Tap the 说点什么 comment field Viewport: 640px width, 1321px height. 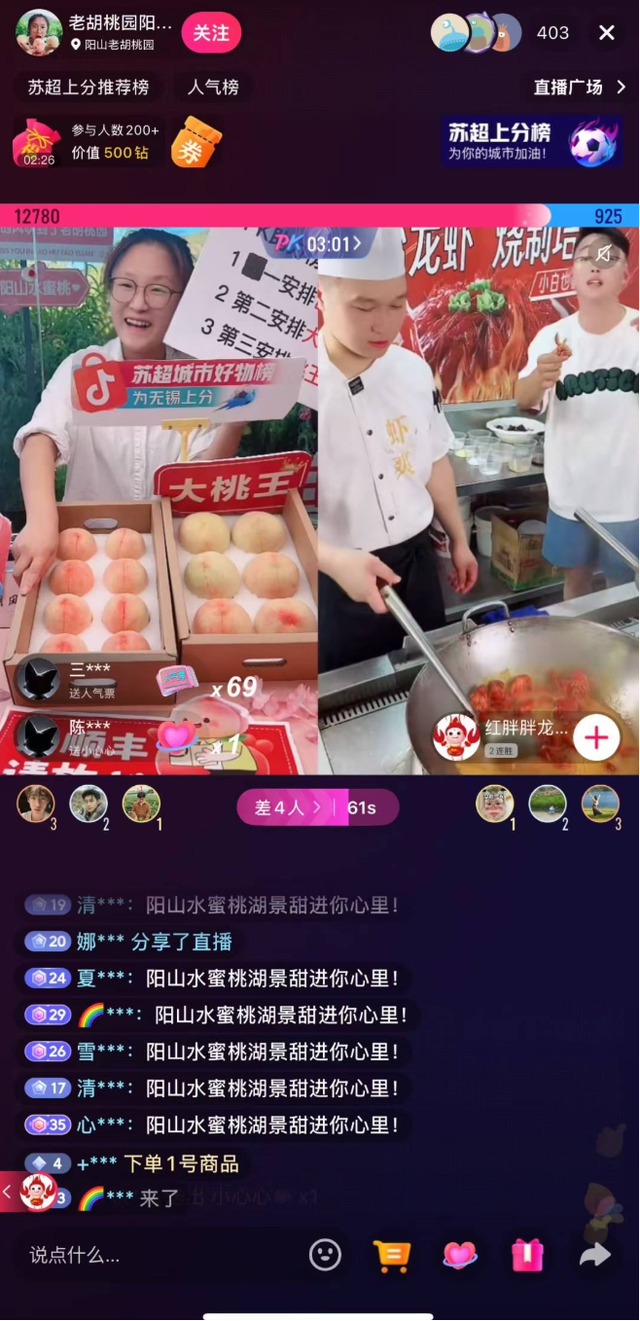pyautogui.click(x=150, y=1254)
